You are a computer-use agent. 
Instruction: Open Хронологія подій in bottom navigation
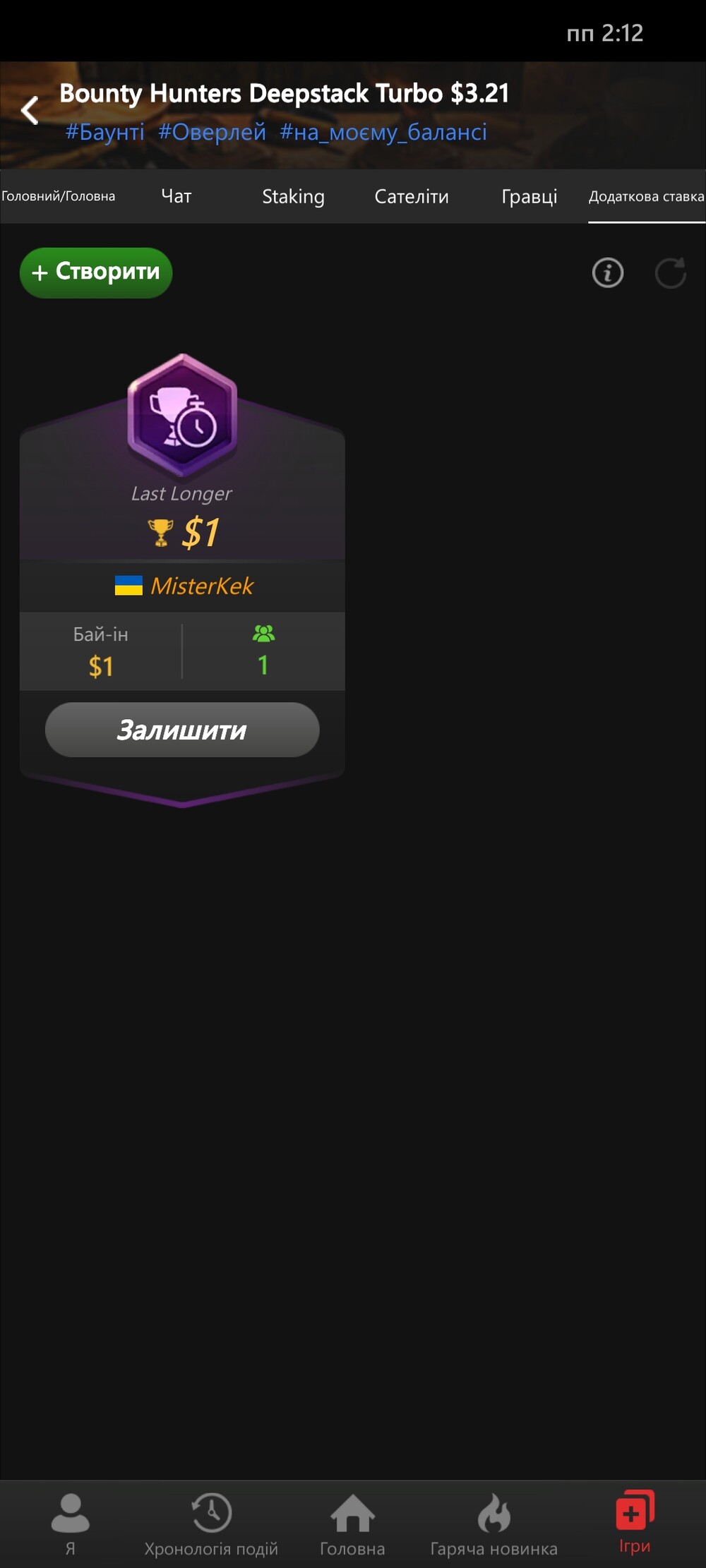[x=211, y=1524]
